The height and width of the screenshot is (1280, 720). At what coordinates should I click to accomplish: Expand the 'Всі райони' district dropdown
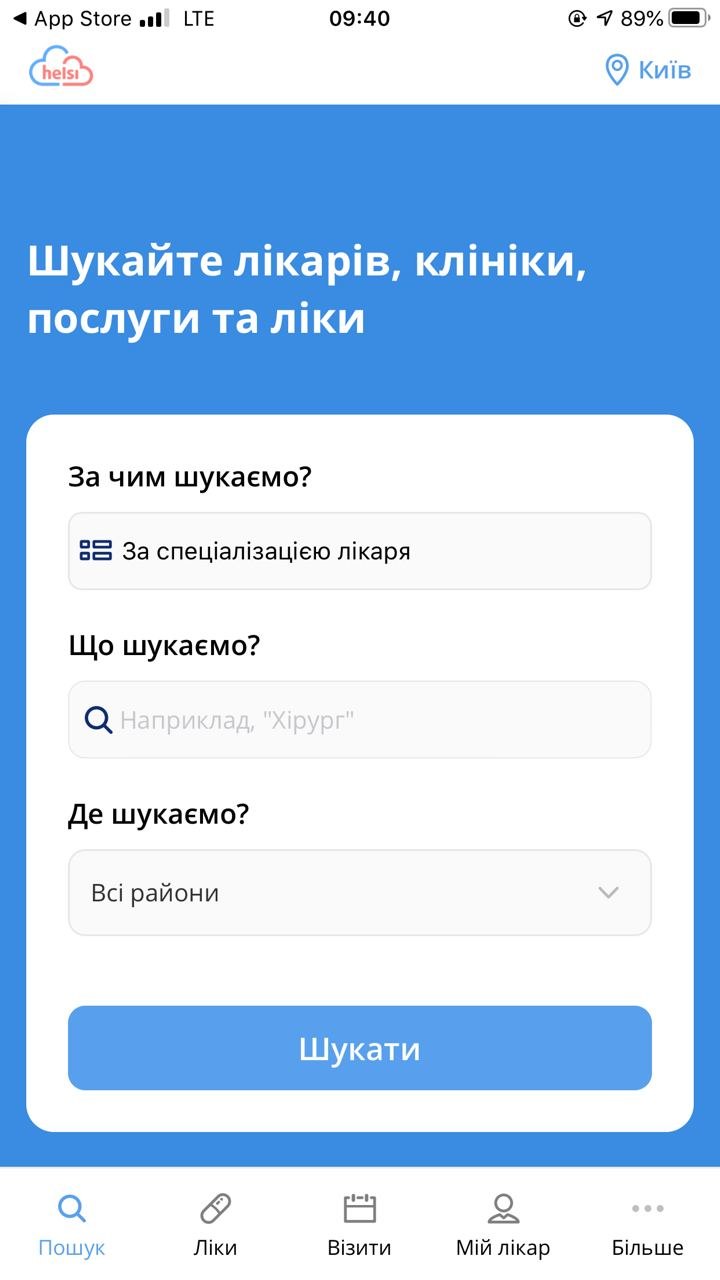360,893
